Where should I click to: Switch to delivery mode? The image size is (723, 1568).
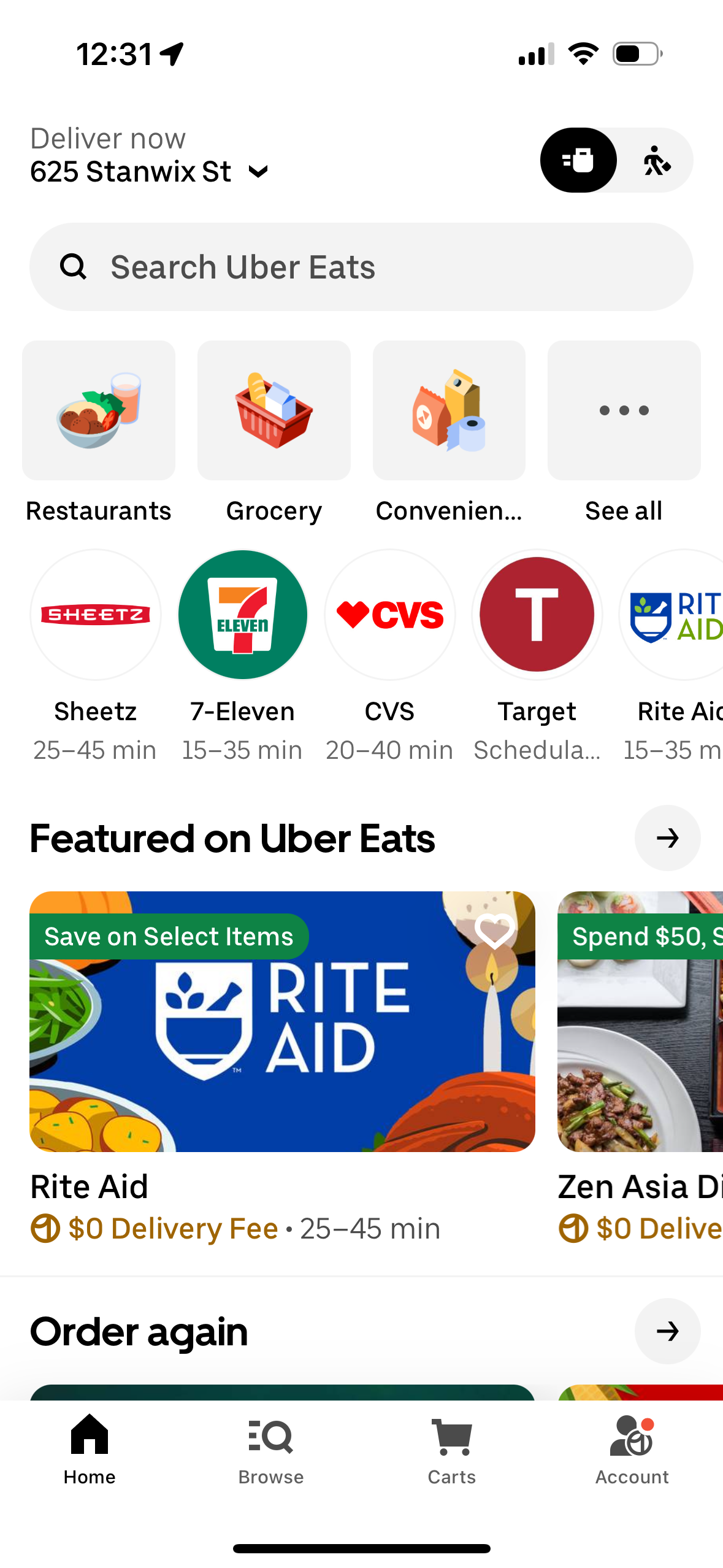[x=578, y=159]
